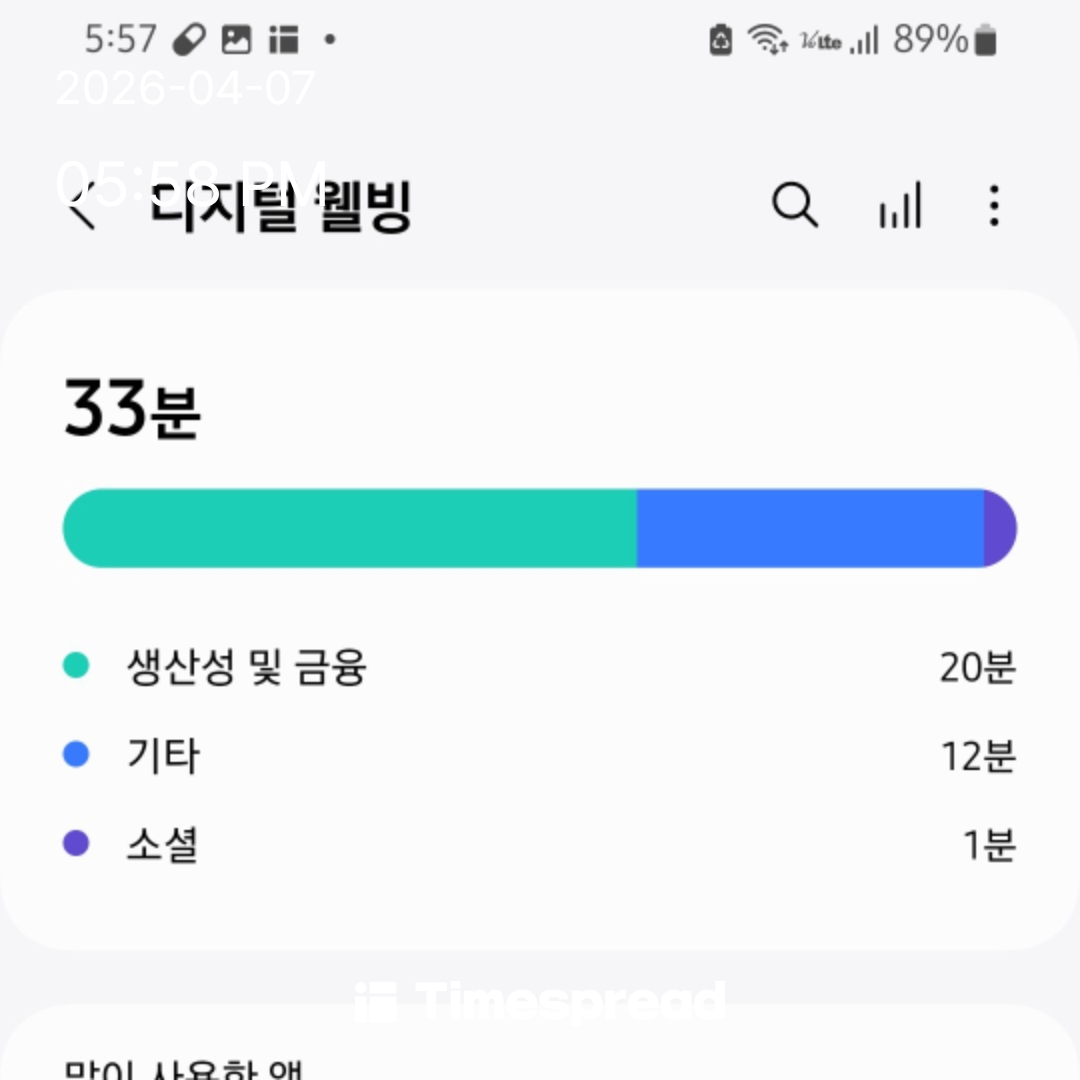Open the usage statistics chart icon
Viewport: 1080px width, 1080px height.
900,207
